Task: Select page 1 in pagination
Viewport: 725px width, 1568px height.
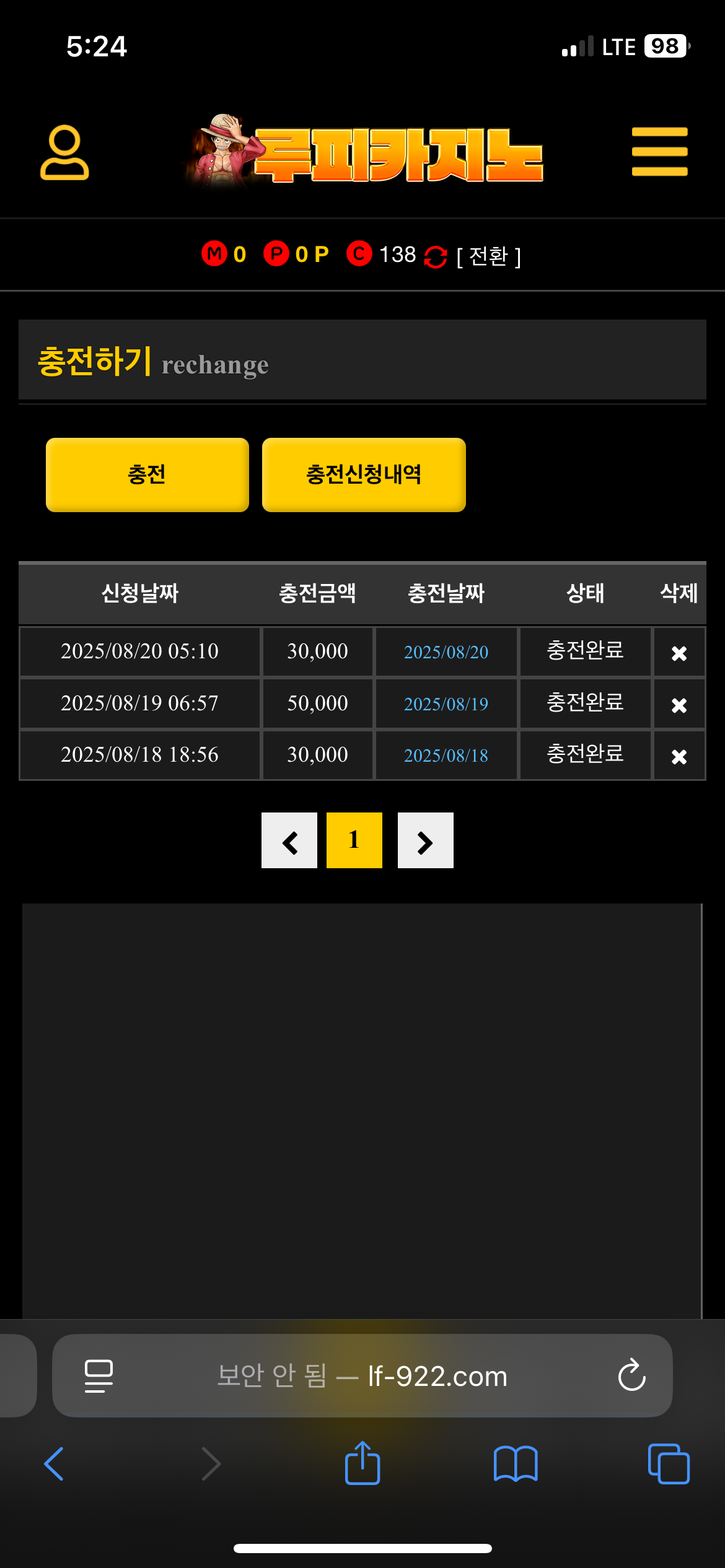Action: (354, 840)
